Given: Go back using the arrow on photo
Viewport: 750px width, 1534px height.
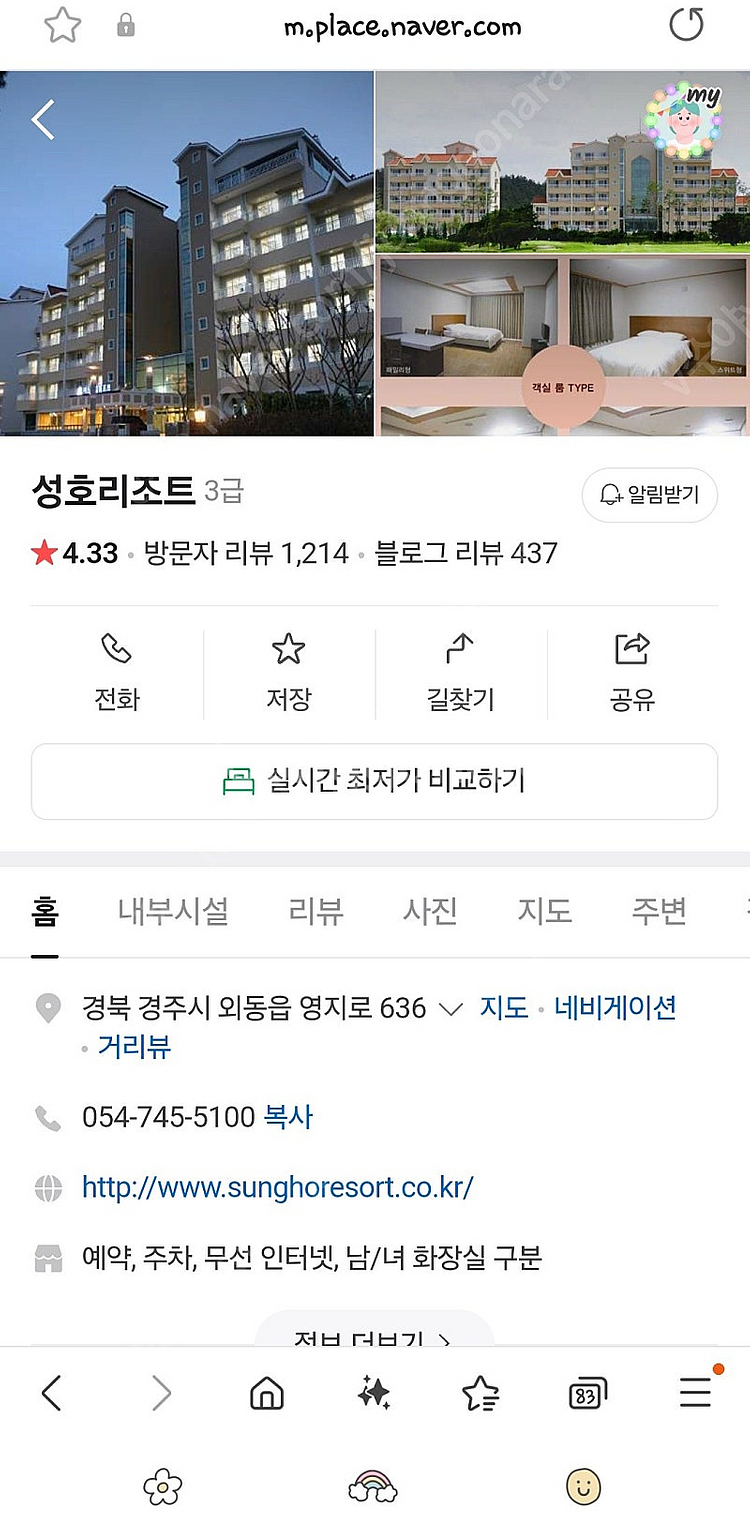Looking at the screenshot, I should (43, 120).
